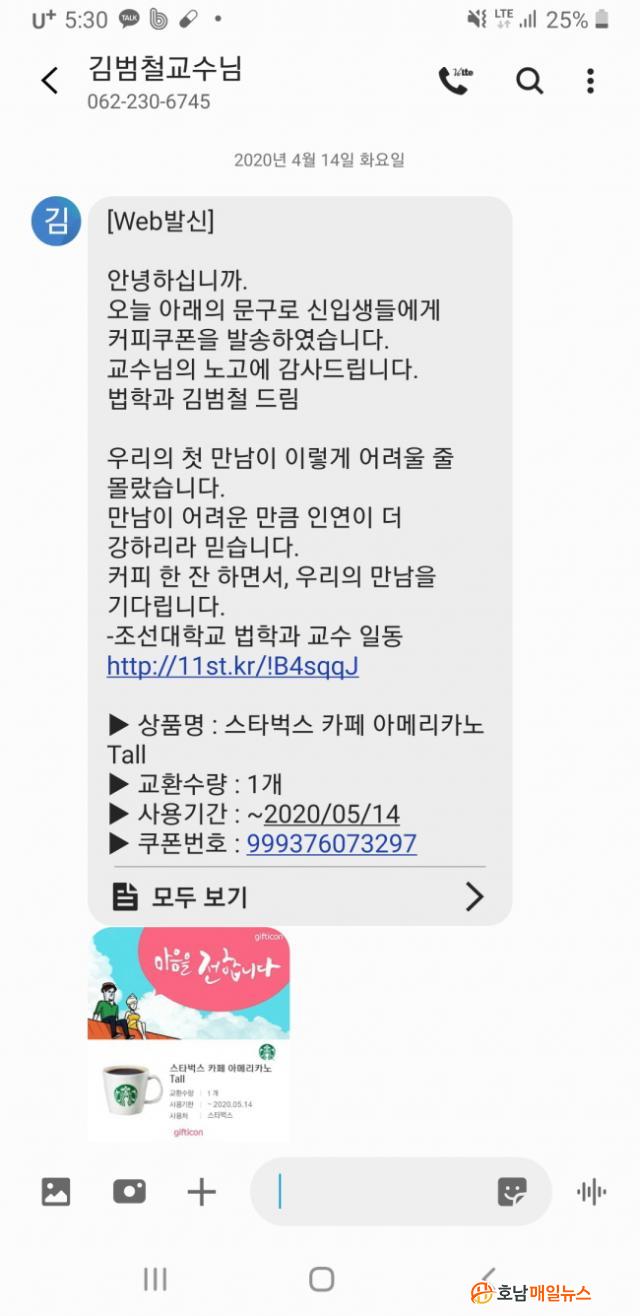Go to the home screen

[321, 1278]
